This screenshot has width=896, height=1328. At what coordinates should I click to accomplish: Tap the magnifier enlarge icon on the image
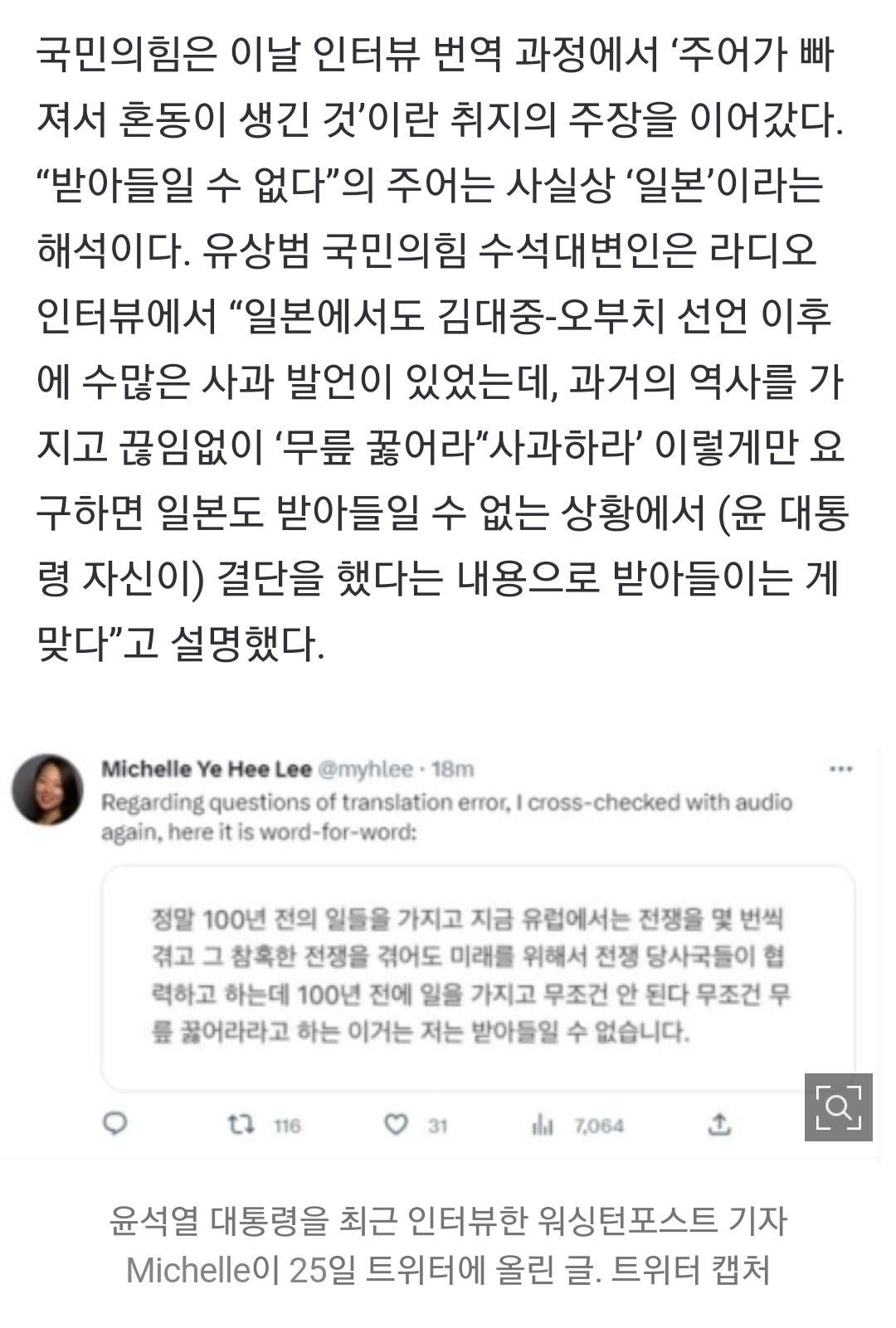(x=838, y=1107)
